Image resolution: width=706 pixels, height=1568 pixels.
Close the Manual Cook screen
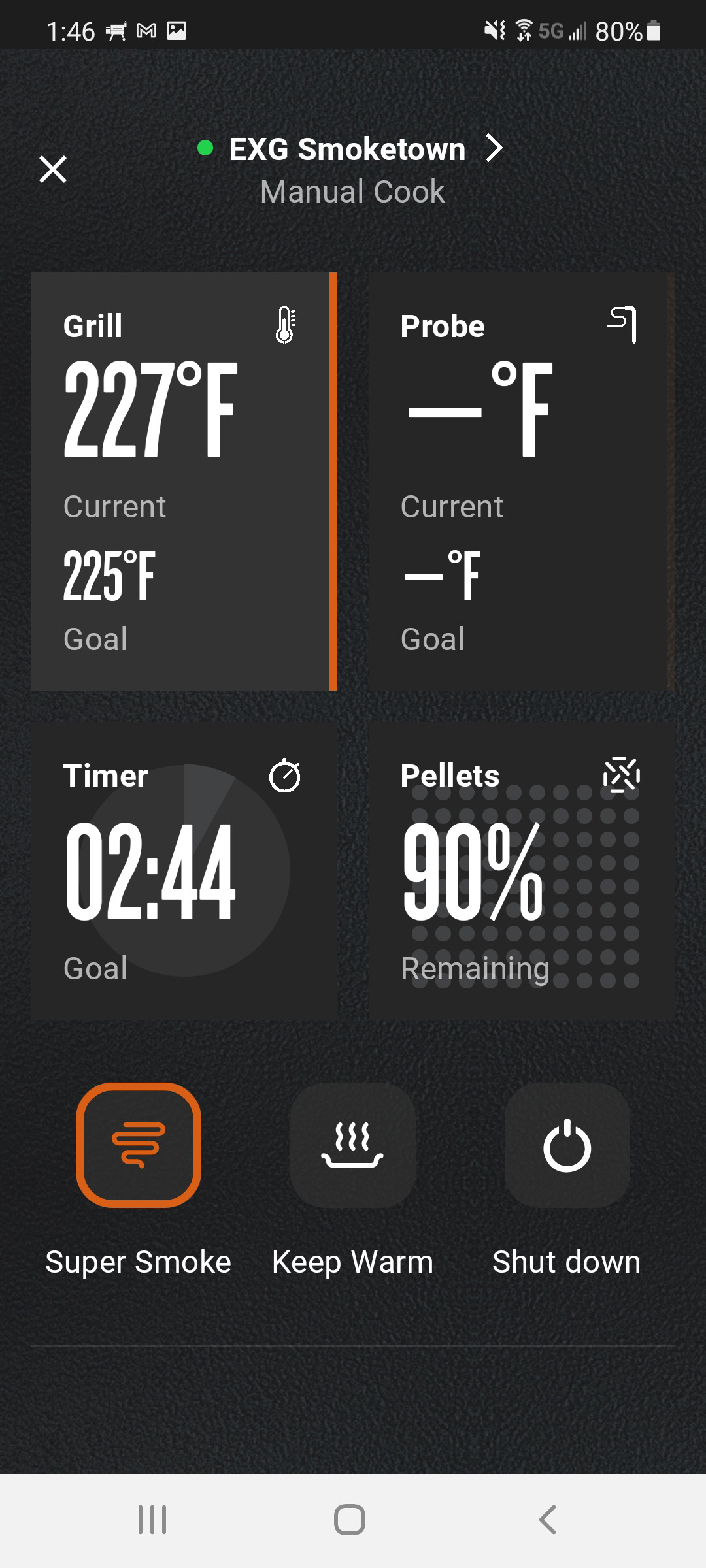53,169
